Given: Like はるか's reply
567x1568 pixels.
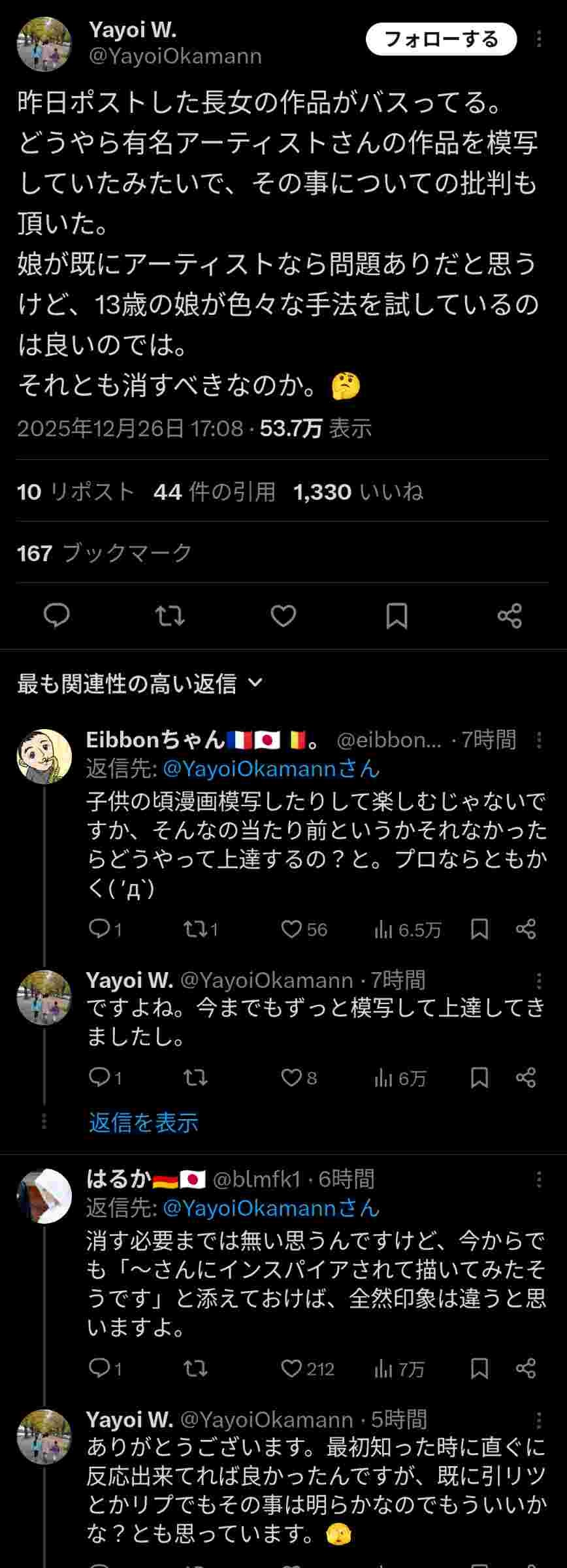Looking at the screenshot, I should (291, 1369).
